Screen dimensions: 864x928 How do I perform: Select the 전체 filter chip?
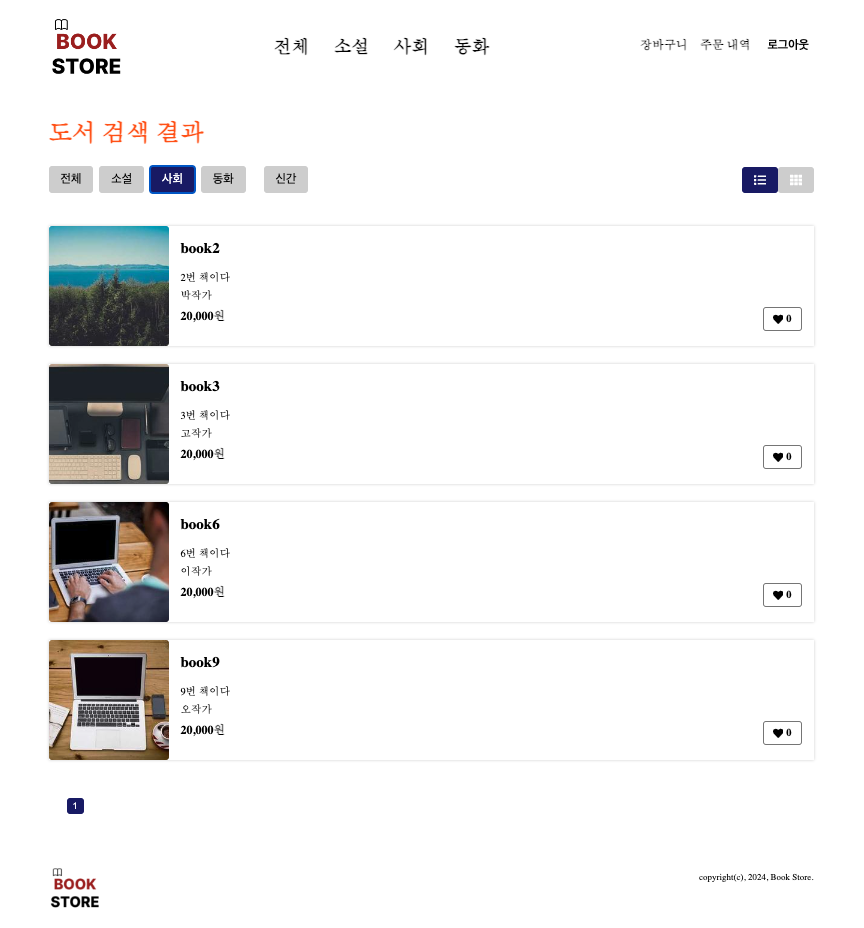(x=71, y=179)
